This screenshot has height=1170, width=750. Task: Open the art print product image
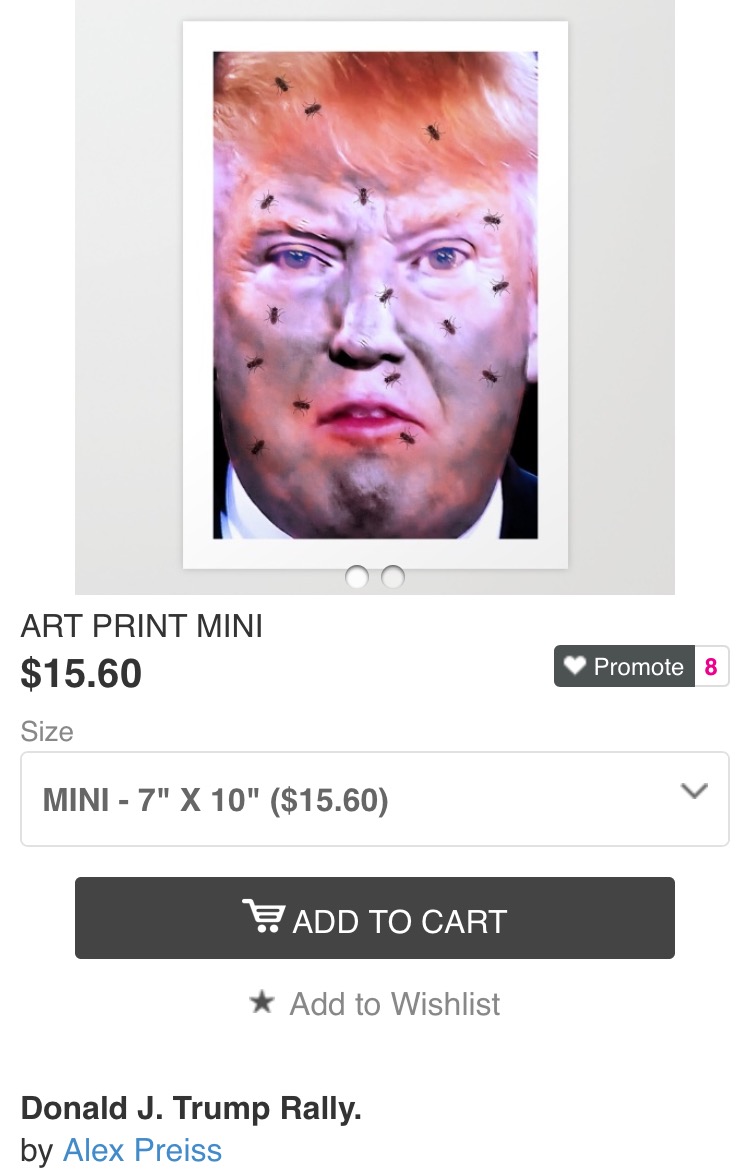(375, 295)
